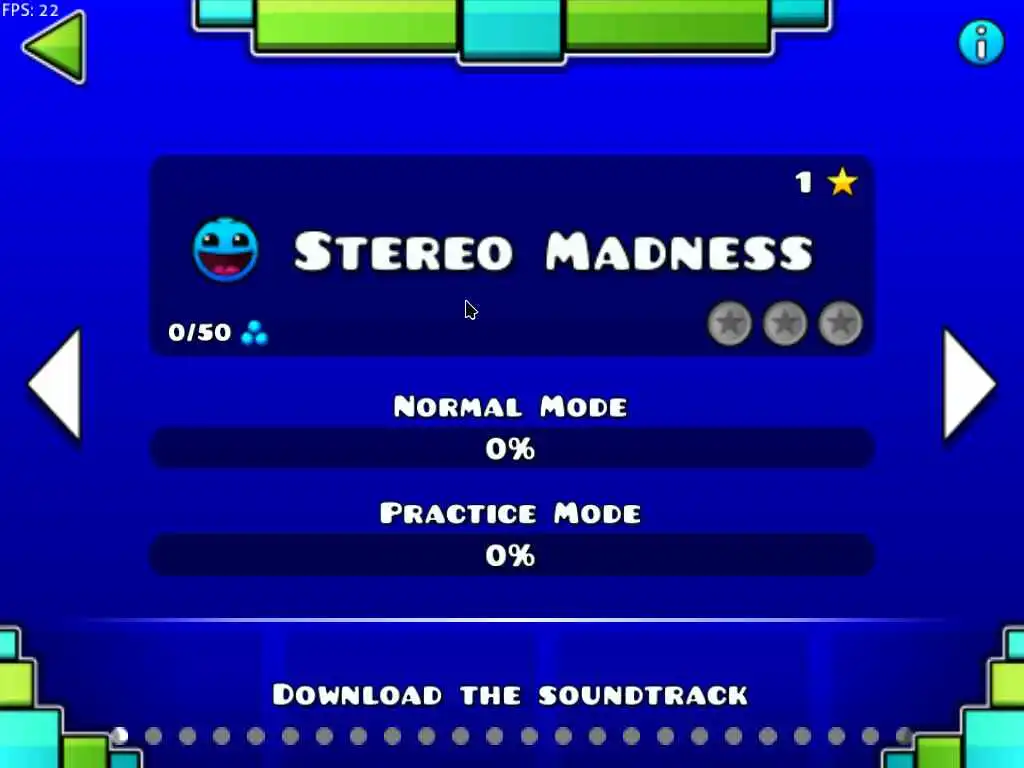Tap Download the soundtrack
This screenshot has height=768, width=1024.
pos(510,694)
